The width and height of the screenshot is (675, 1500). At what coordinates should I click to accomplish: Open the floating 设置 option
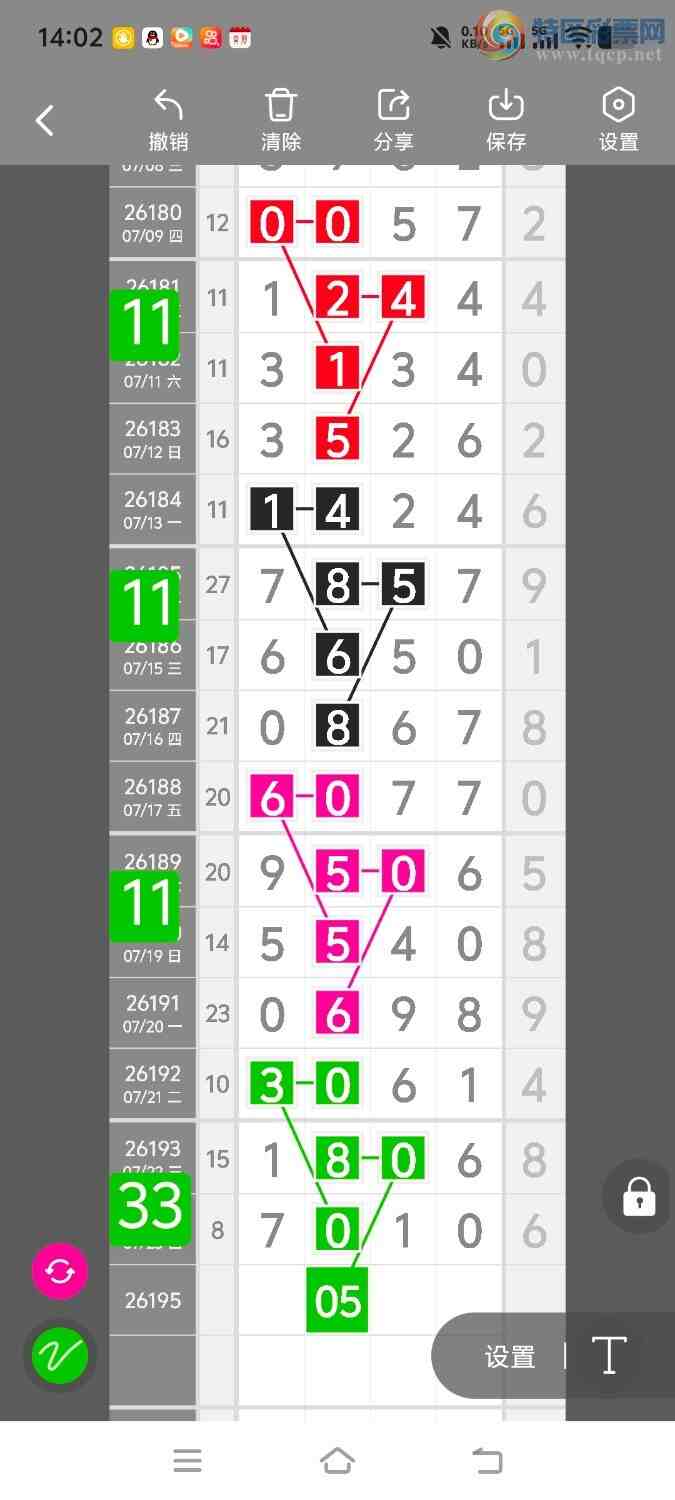click(x=510, y=1357)
